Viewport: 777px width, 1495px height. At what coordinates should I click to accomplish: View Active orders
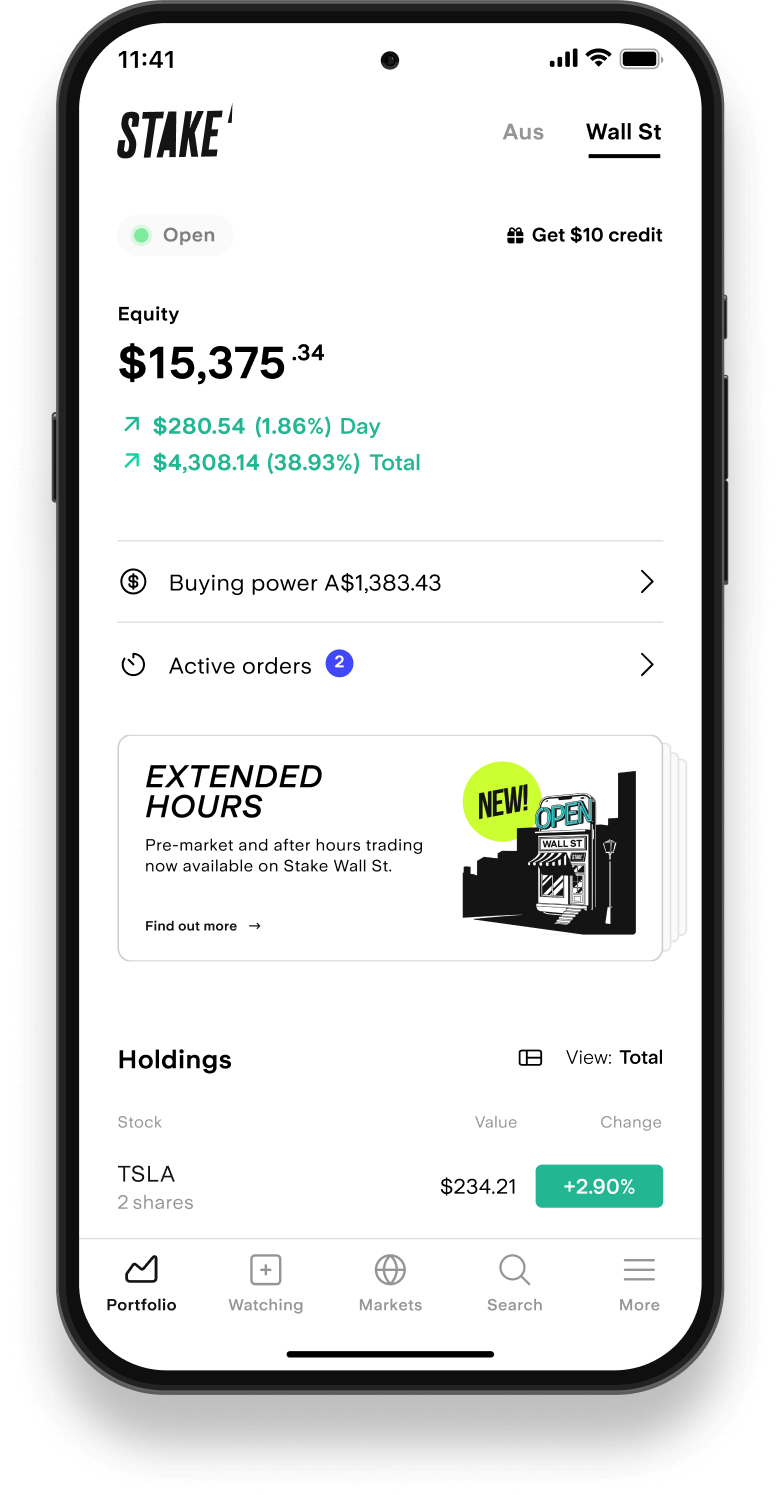389,665
